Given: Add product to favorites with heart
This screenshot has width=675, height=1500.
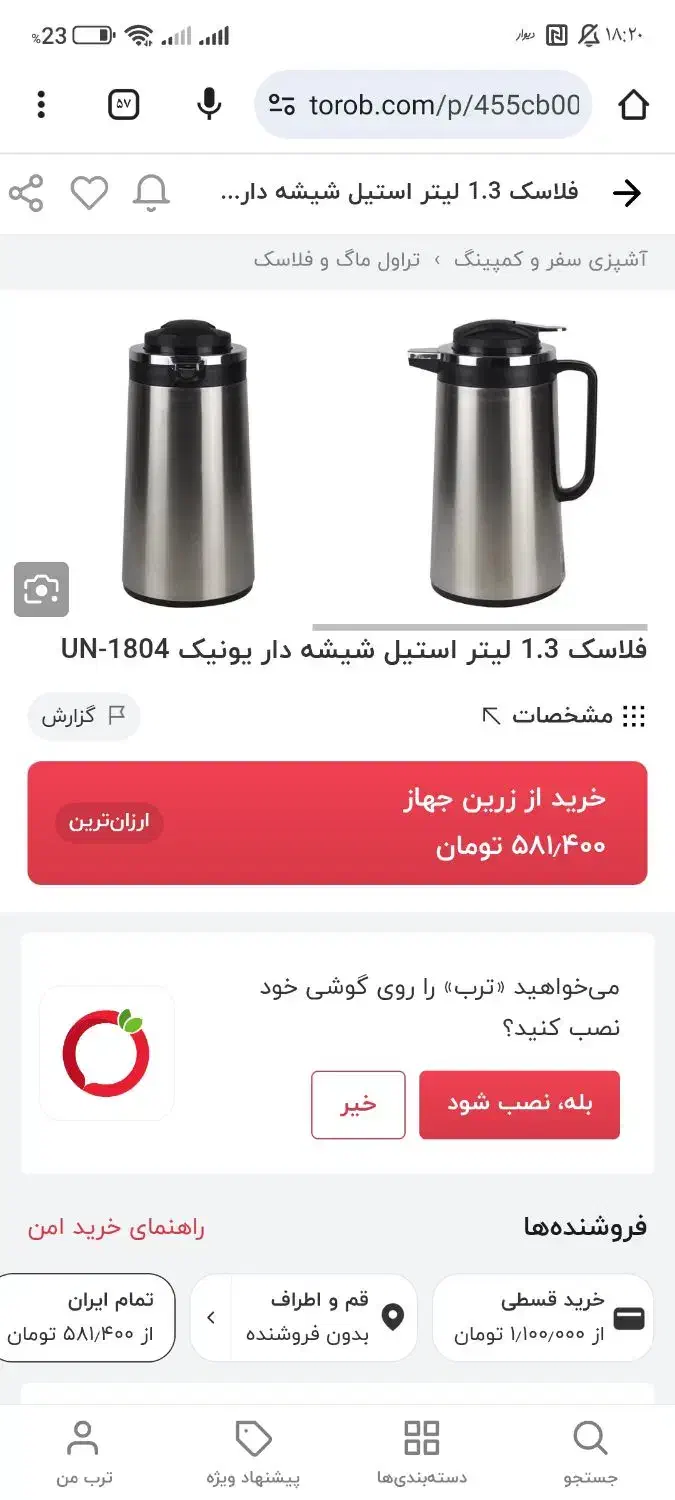Looking at the screenshot, I should point(89,193).
